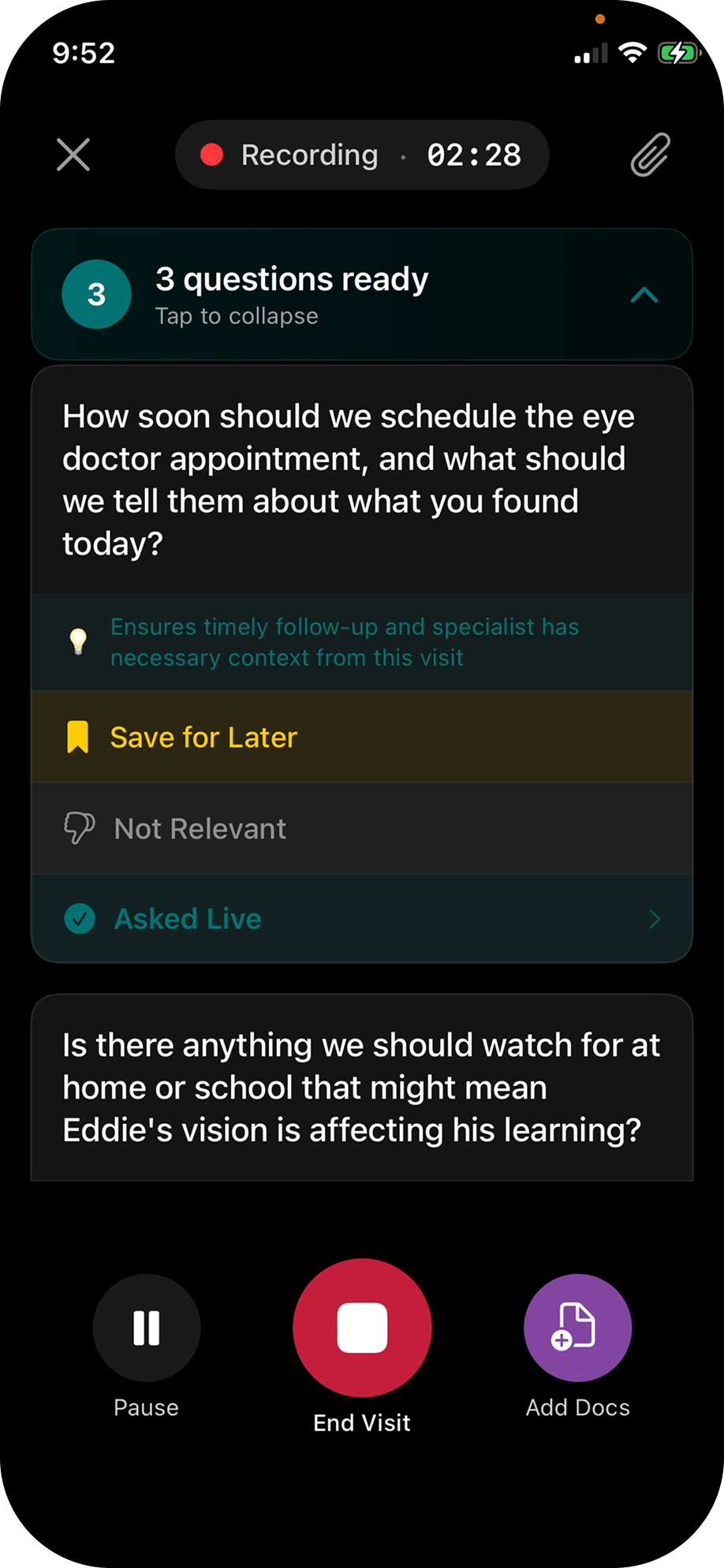This screenshot has height=1568, width=724.
Task: Open Add Docs with the document icon
Action: point(577,1327)
